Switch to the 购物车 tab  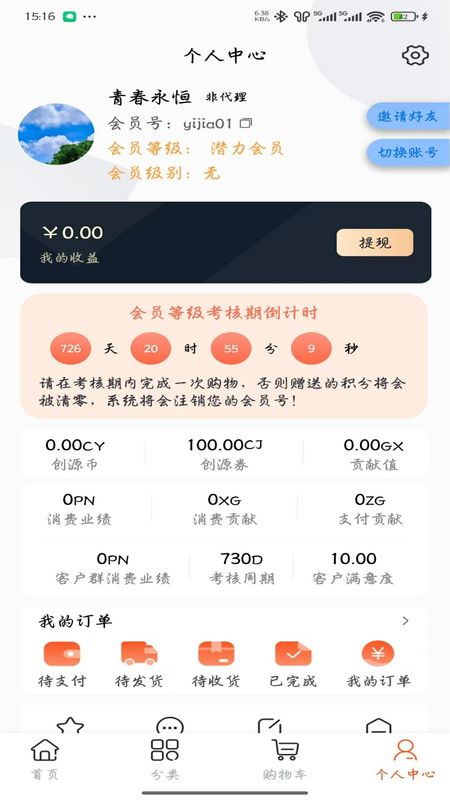285,760
